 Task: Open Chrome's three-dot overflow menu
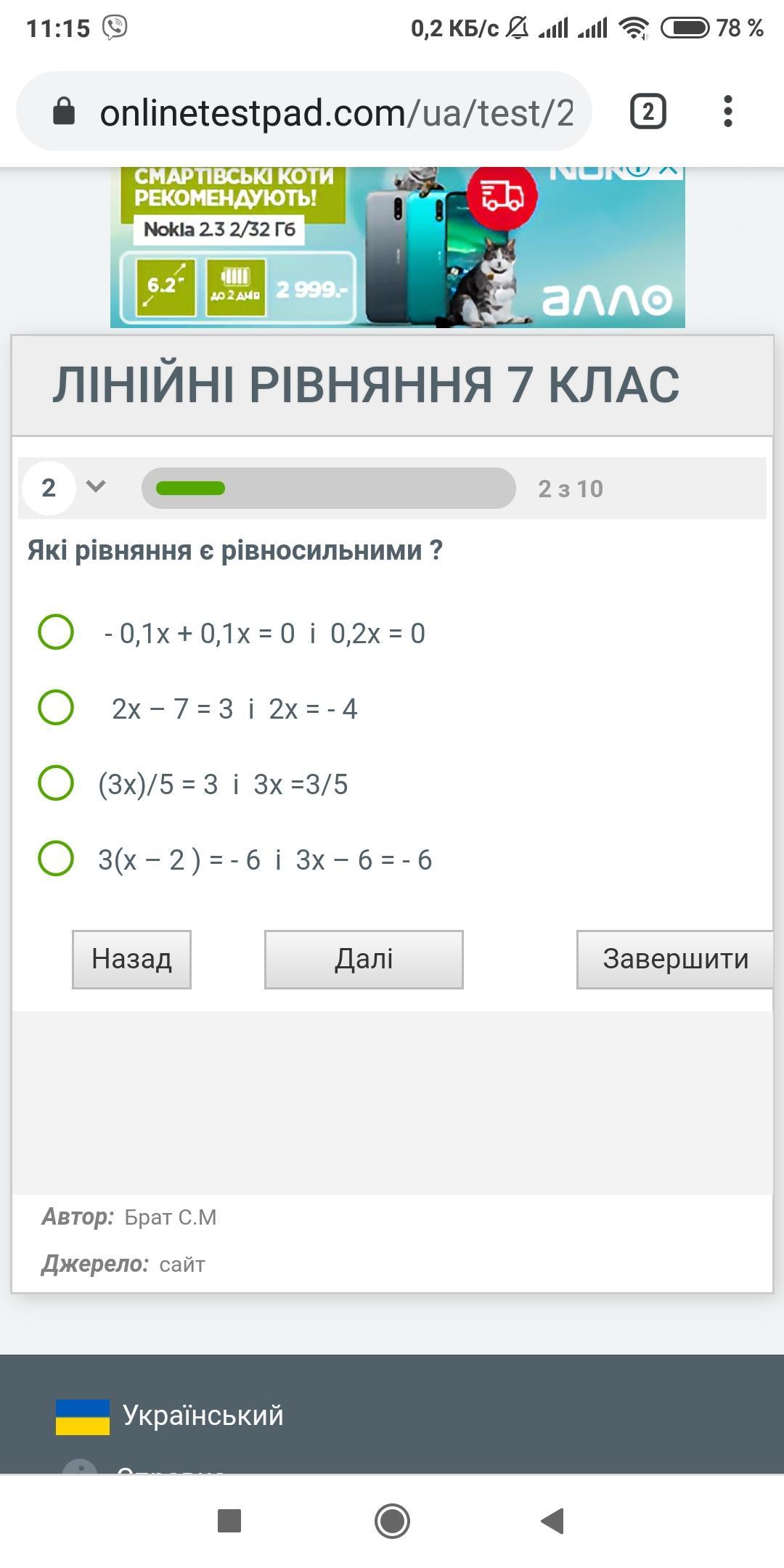click(727, 112)
